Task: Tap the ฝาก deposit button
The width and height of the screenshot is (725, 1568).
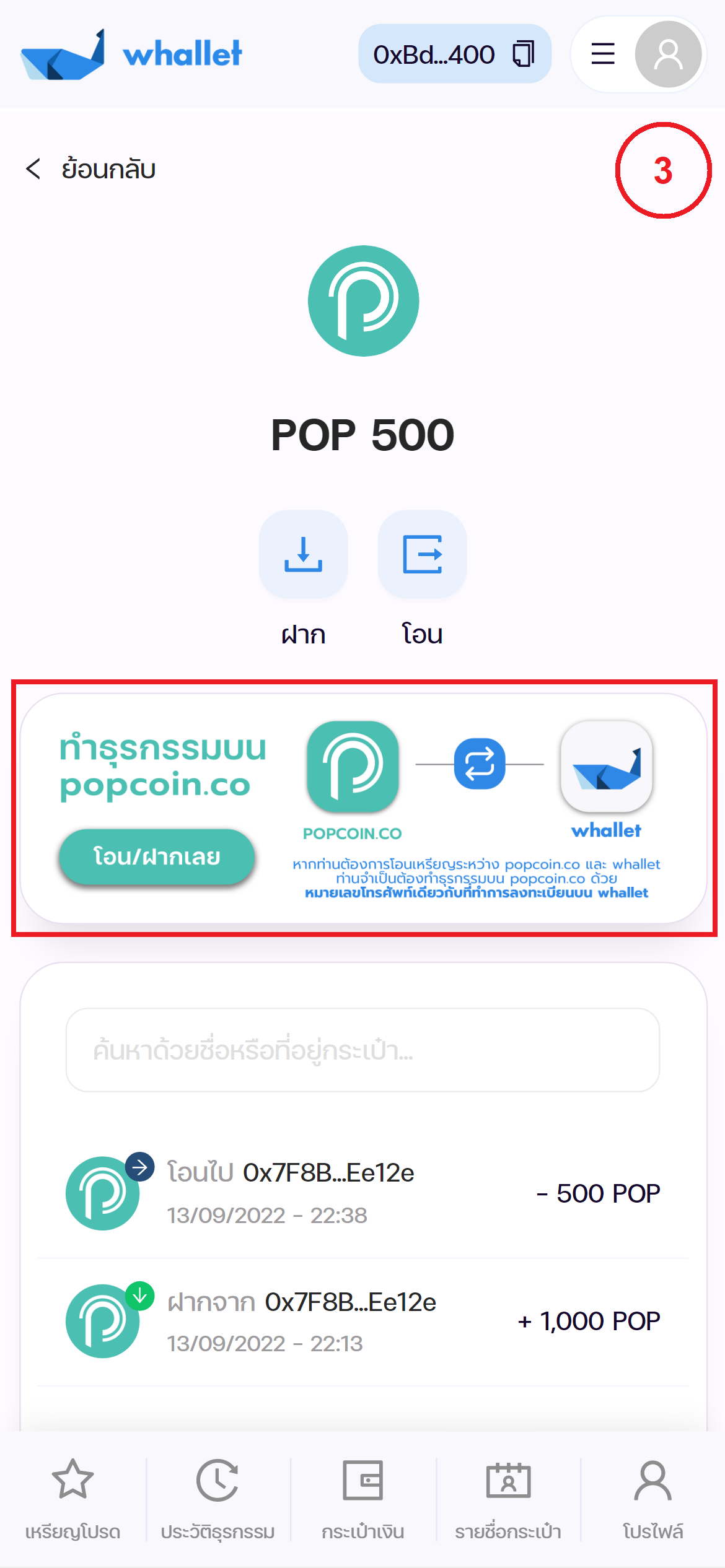Action: click(x=303, y=554)
